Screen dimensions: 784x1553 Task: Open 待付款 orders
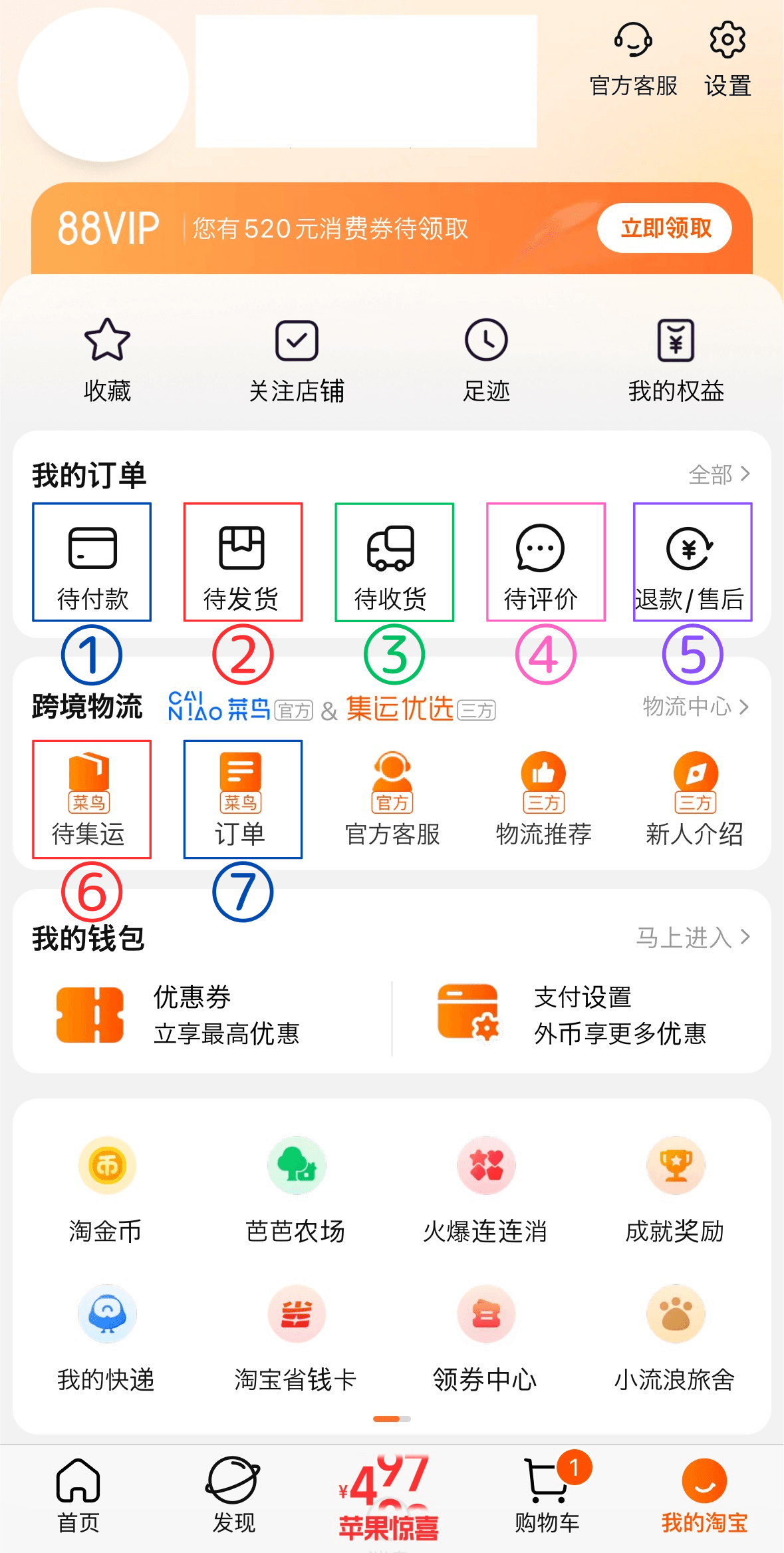[x=92, y=562]
